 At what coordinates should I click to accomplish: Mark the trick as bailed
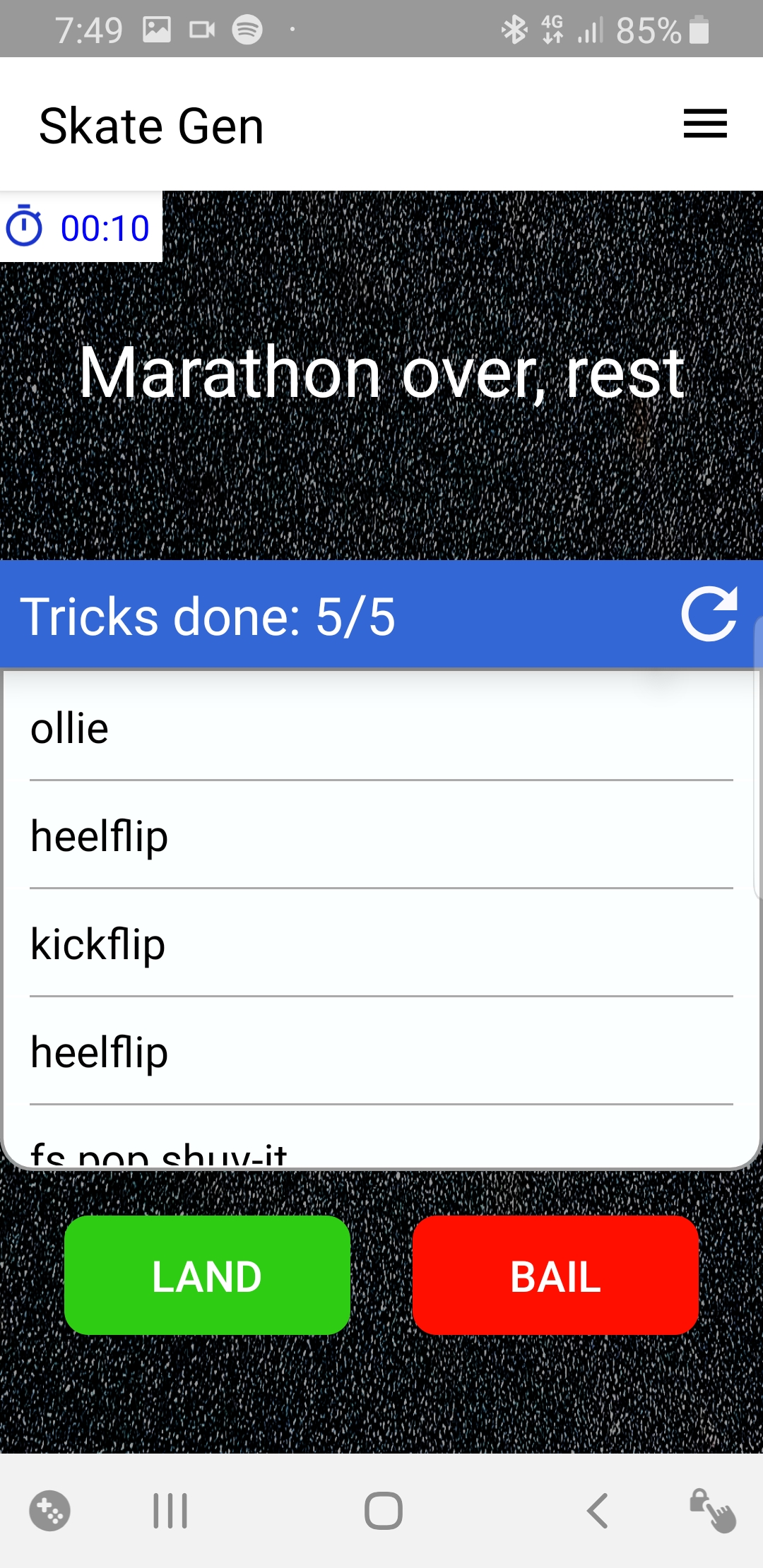click(555, 1276)
